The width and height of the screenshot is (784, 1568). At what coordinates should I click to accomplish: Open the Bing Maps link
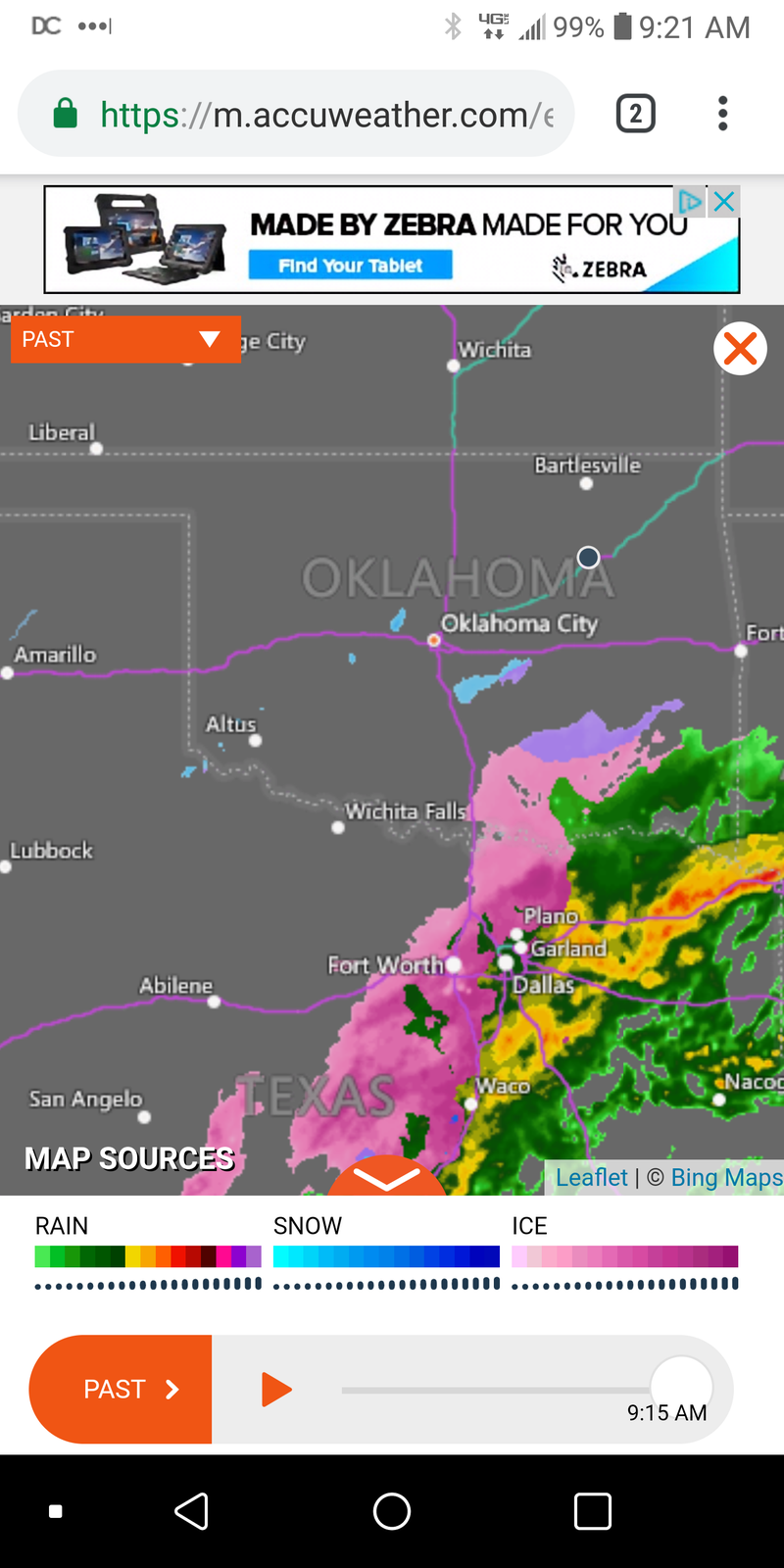(x=726, y=1177)
